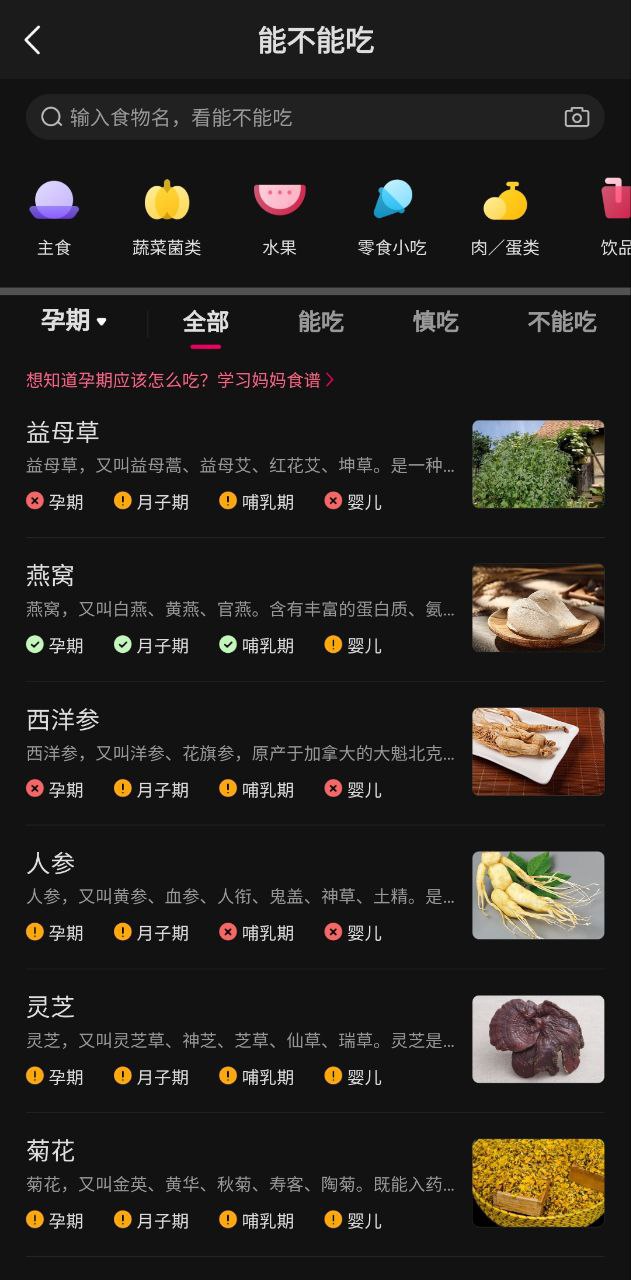The height and width of the screenshot is (1280, 631).
Task: View the 不能吃 tab
Action: pos(561,322)
